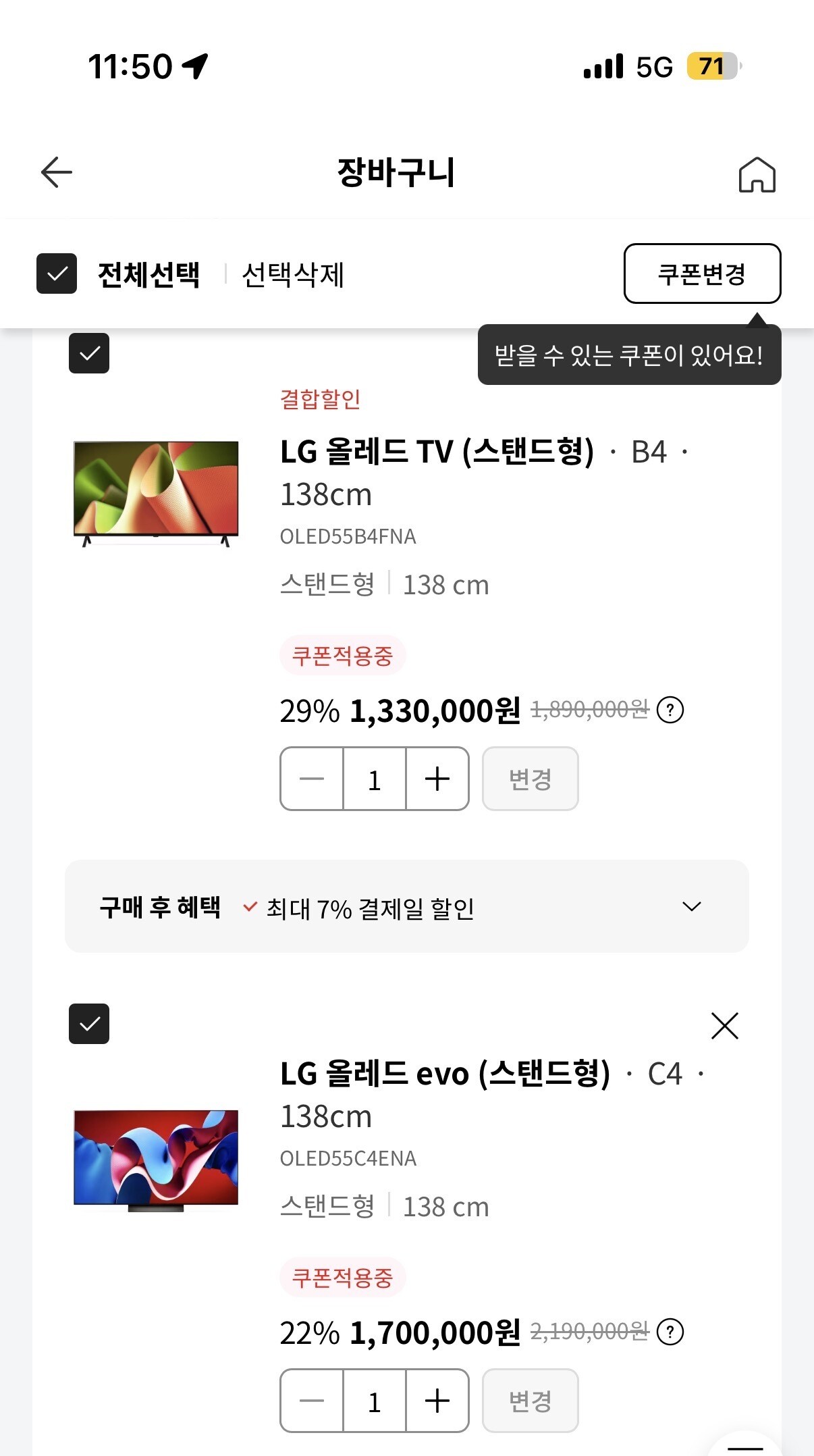This screenshot has height=1456, width=814.
Task: Remove LG 올레드 evo C4 from cart
Action: tap(725, 1026)
